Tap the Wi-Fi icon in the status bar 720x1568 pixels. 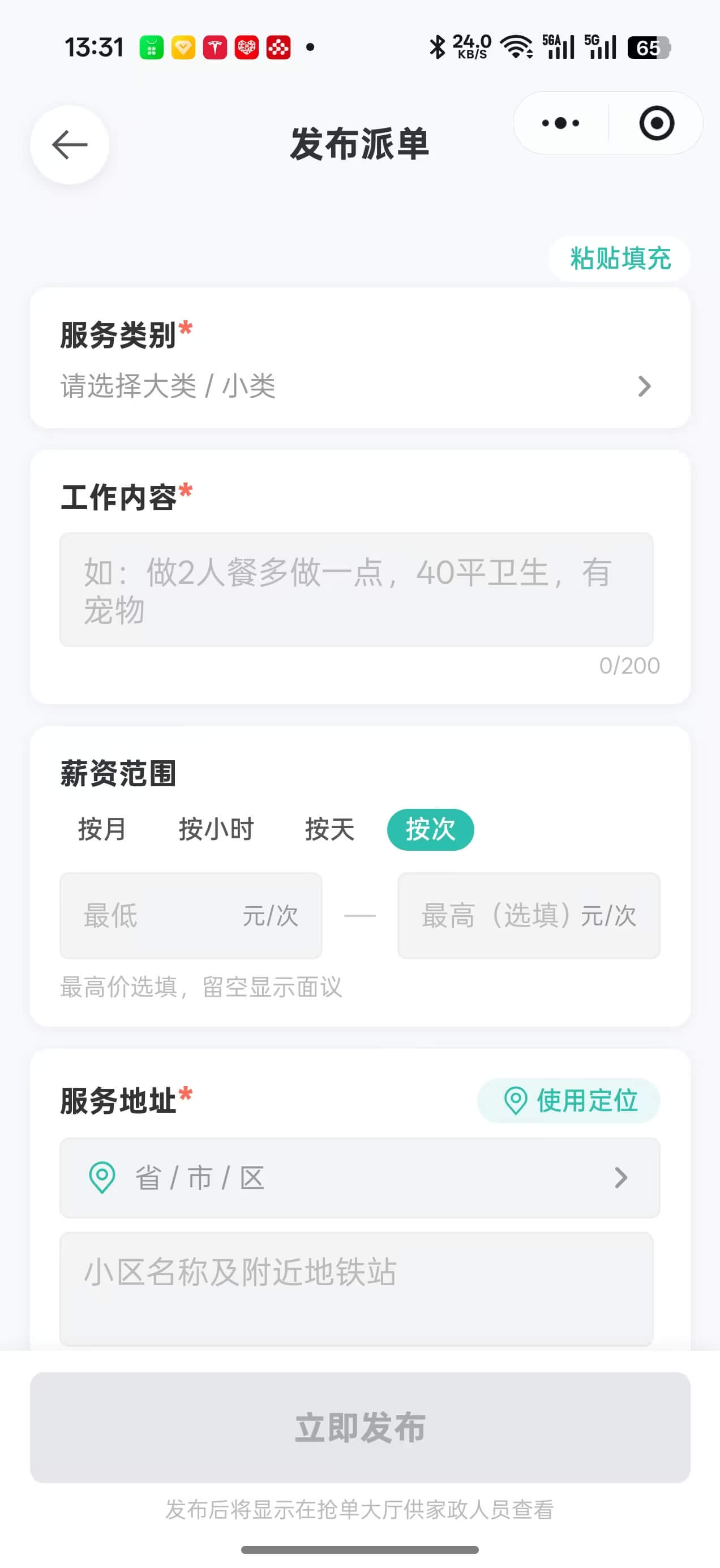coord(515,48)
